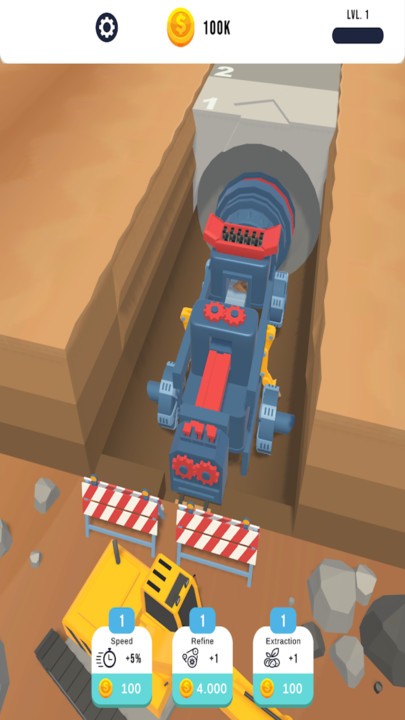The image size is (405, 720).
Task: Purchase the Extraction upgrade for 100
Action: click(283, 688)
